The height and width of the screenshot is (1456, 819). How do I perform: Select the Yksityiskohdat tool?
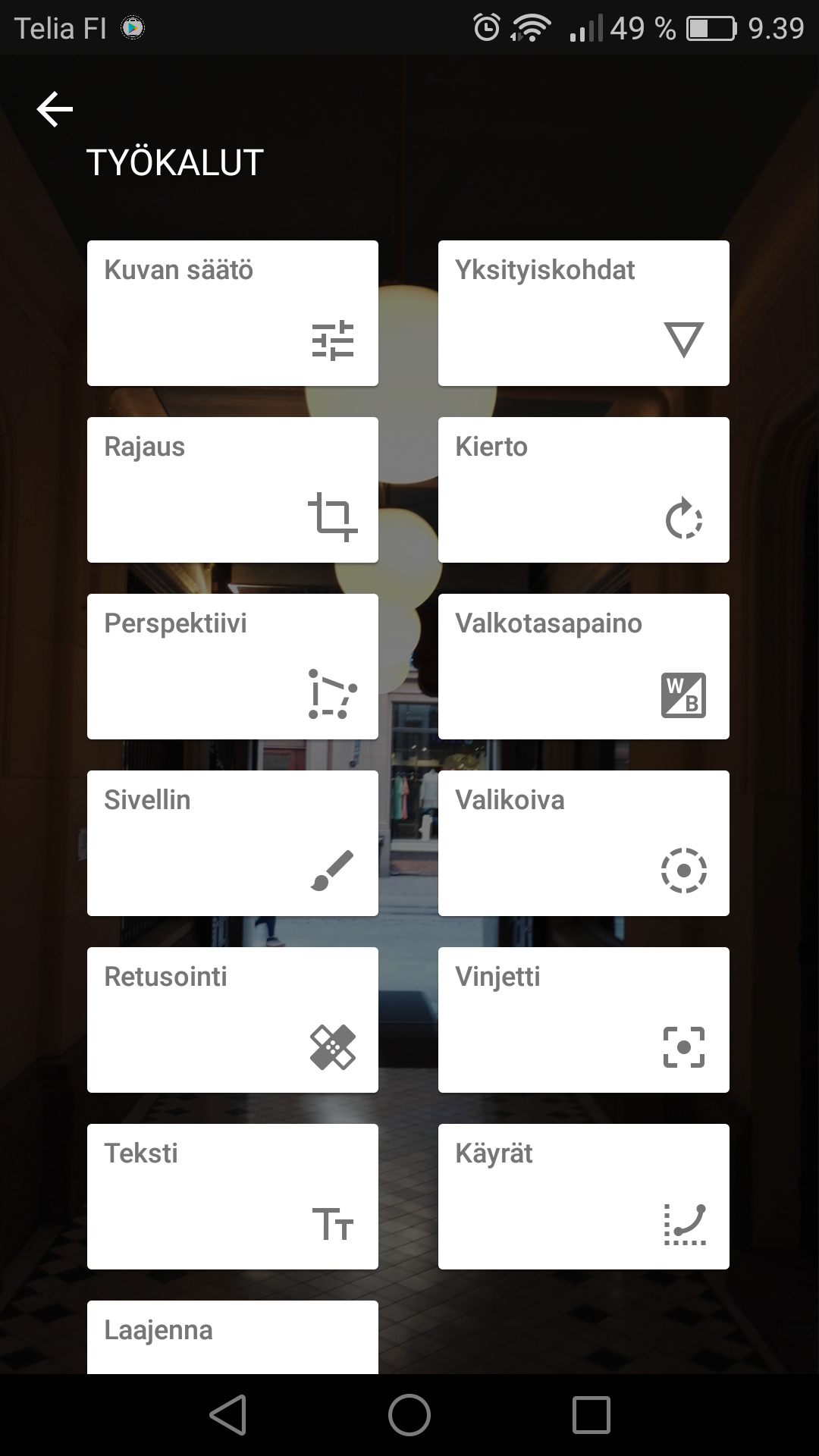pyautogui.click(x=583, y=312)
